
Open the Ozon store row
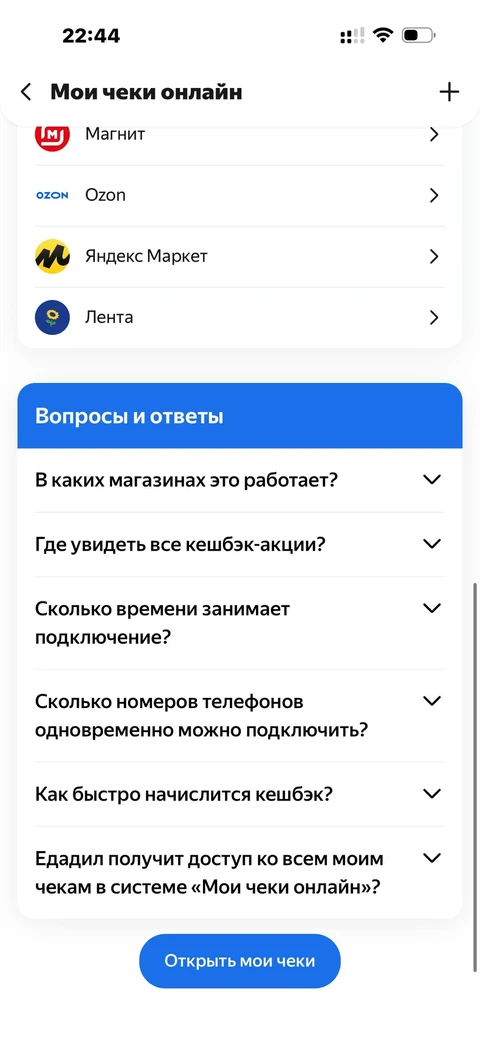(239, 196)
